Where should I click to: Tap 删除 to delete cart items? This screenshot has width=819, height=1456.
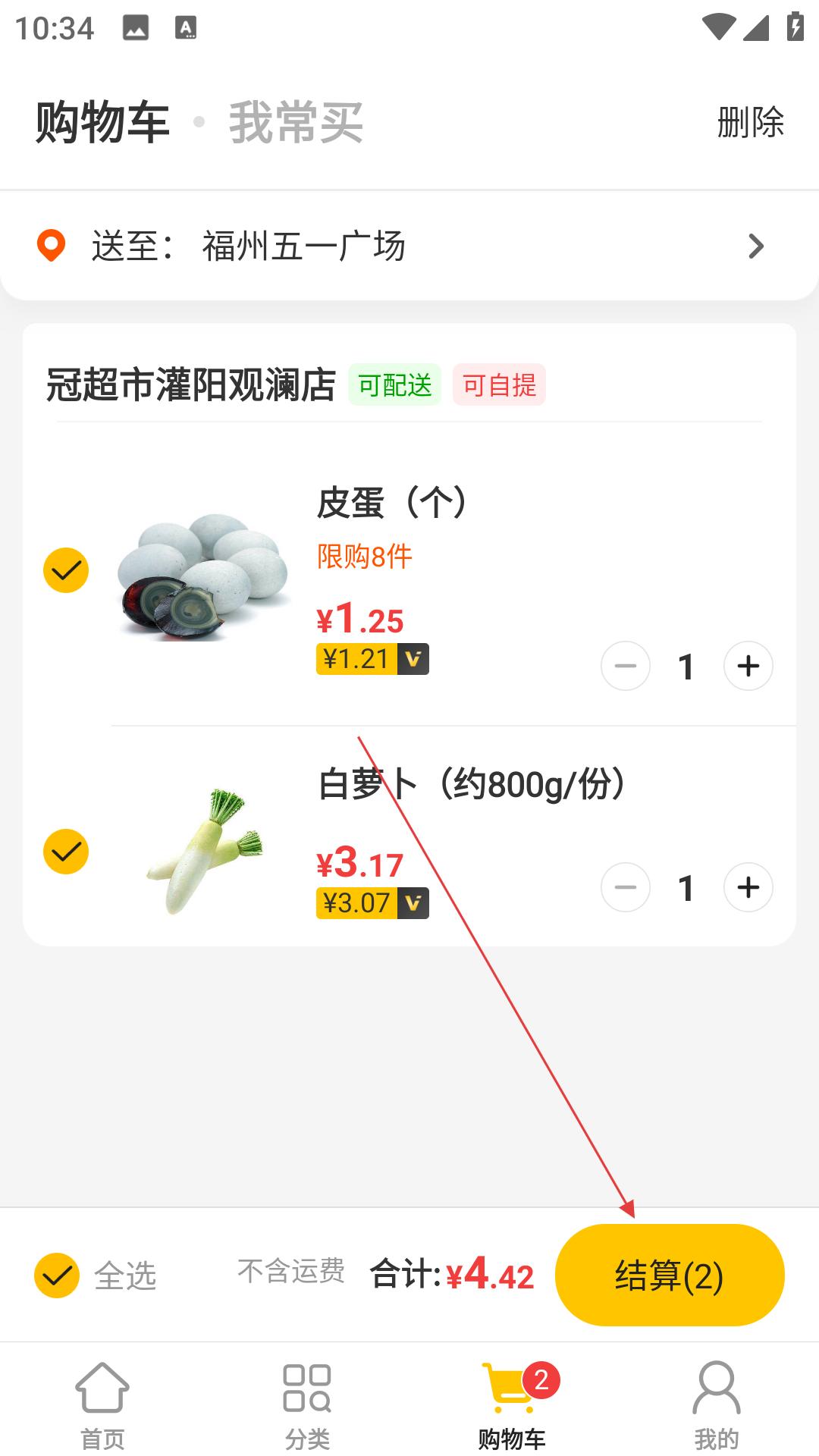pyautogui.click(x=750, y=122)
